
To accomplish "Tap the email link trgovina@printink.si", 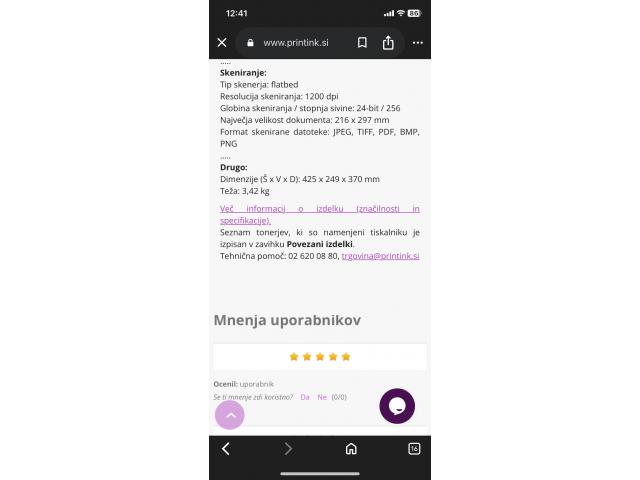I will click(380, 256).
